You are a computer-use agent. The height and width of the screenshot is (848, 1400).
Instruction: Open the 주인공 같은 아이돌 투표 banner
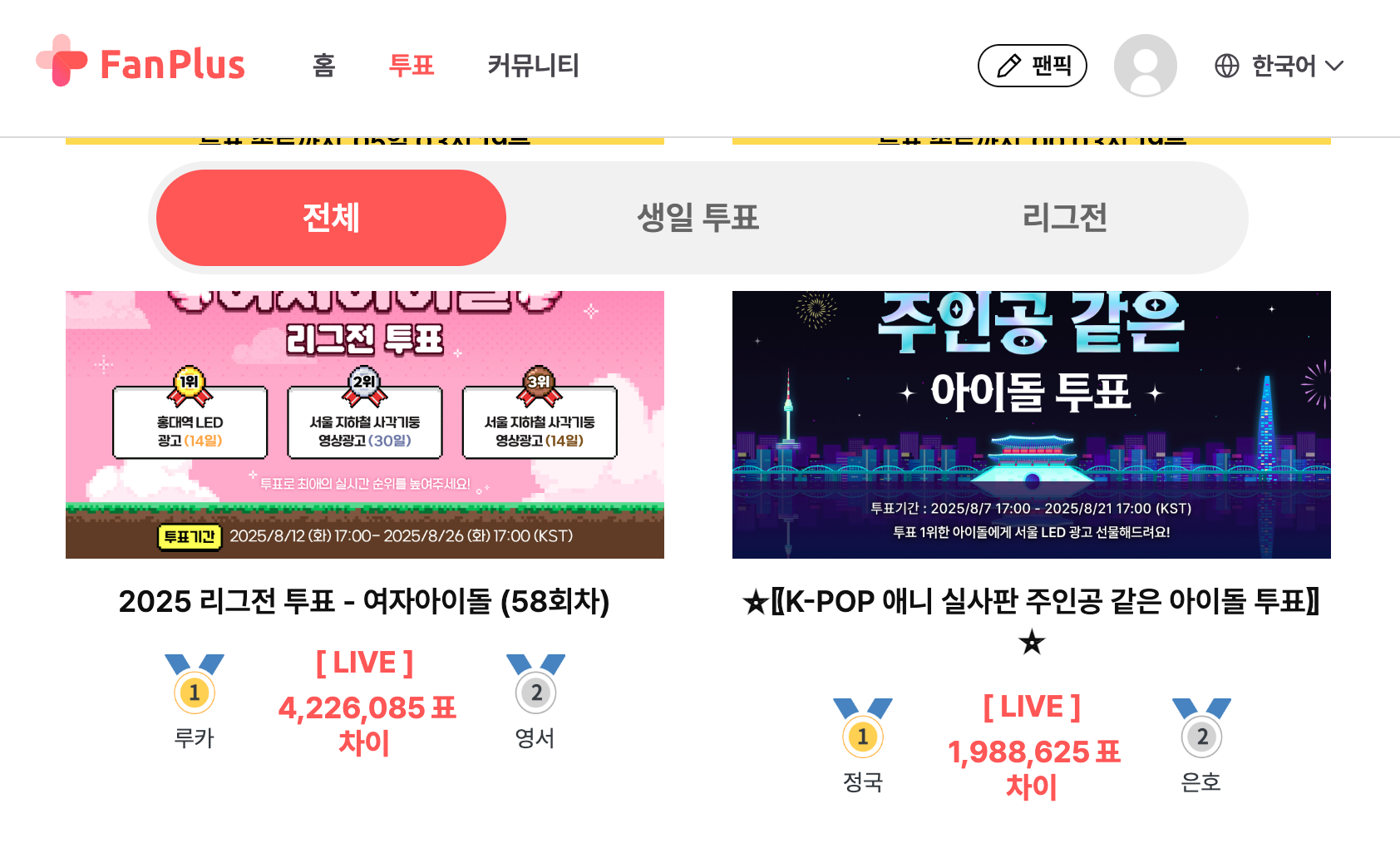(1031, 424)
